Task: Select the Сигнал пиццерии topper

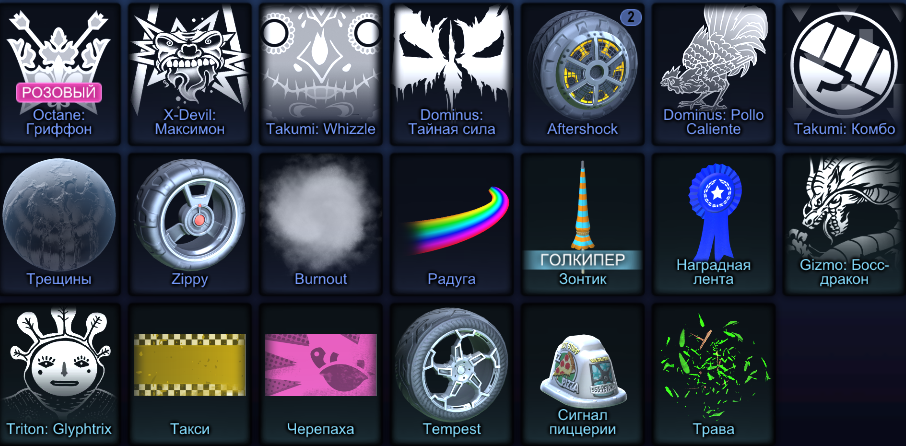Action: click(582, 370)
